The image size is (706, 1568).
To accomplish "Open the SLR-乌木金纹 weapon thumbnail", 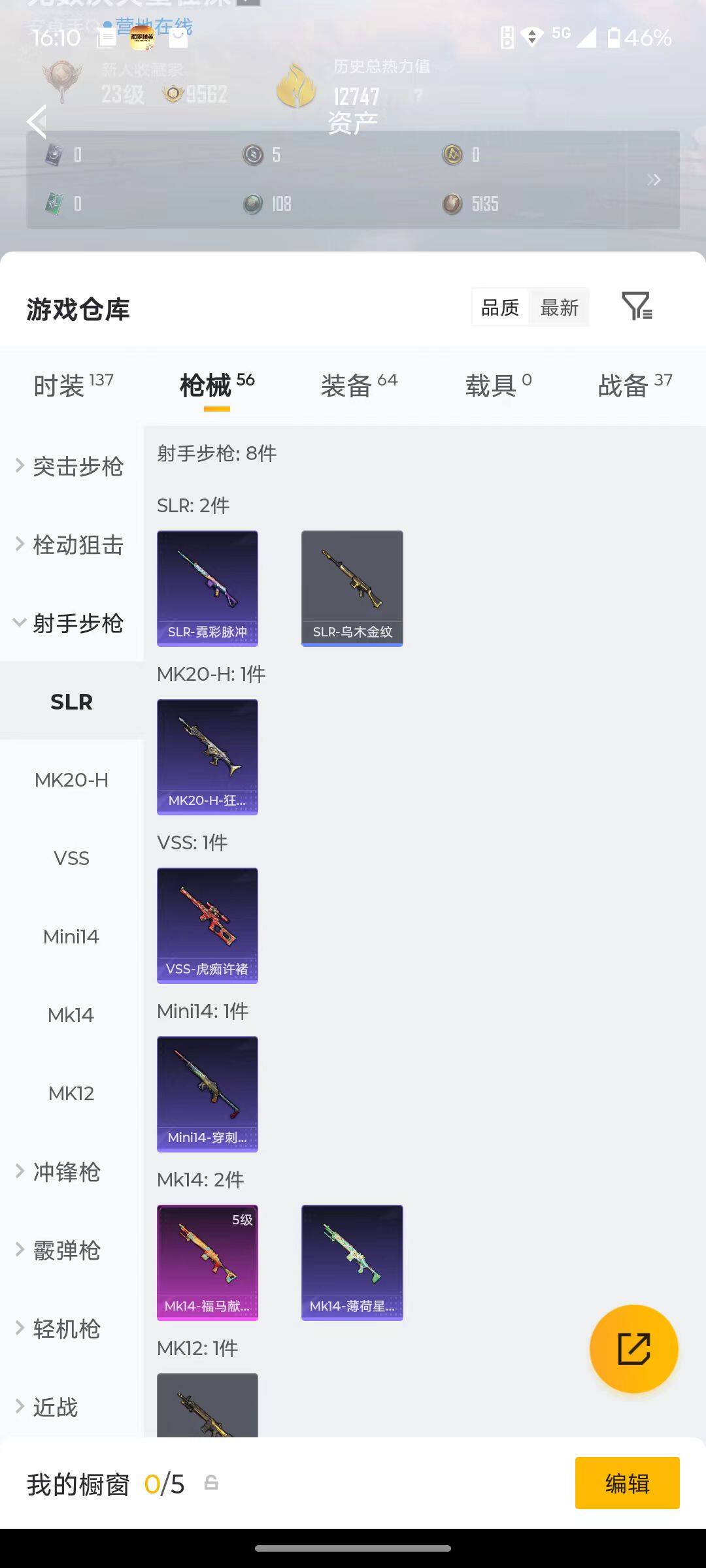I will coord(352,587).
